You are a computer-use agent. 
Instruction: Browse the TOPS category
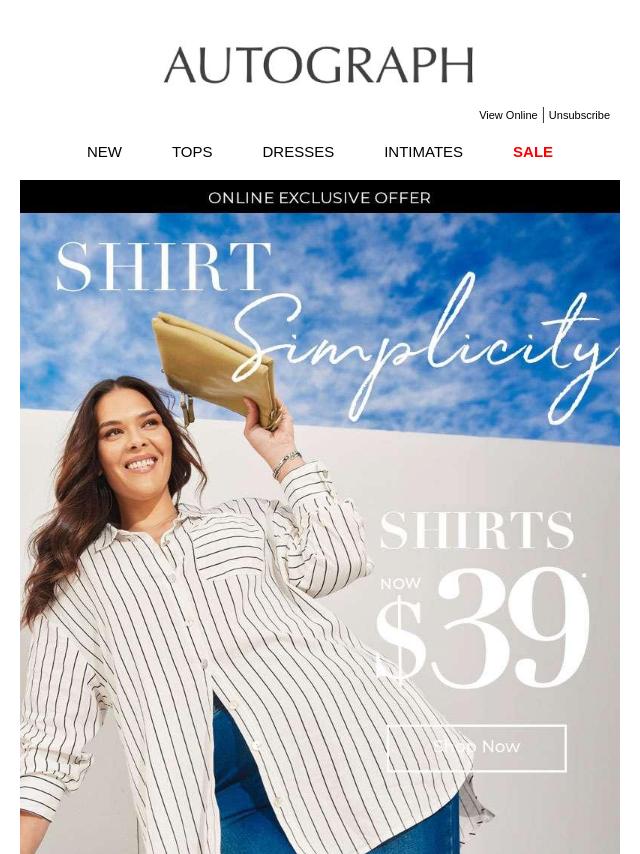(x=192, y=152)
